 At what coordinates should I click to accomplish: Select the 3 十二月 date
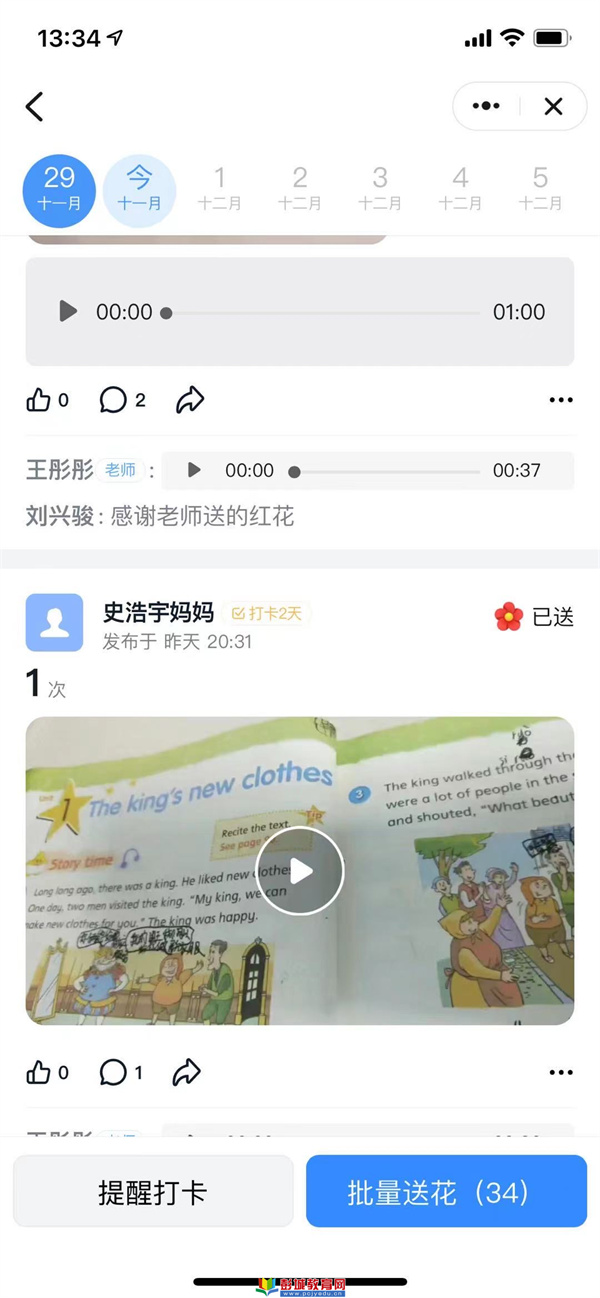379,189
